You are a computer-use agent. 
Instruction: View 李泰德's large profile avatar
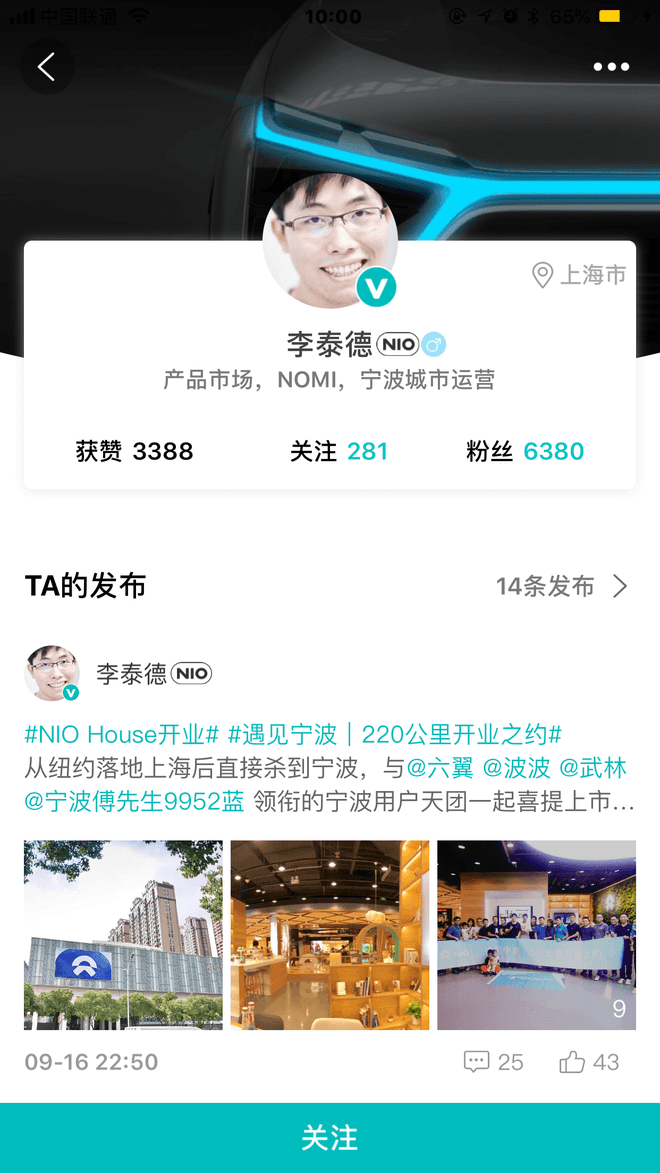pos(329,240)
